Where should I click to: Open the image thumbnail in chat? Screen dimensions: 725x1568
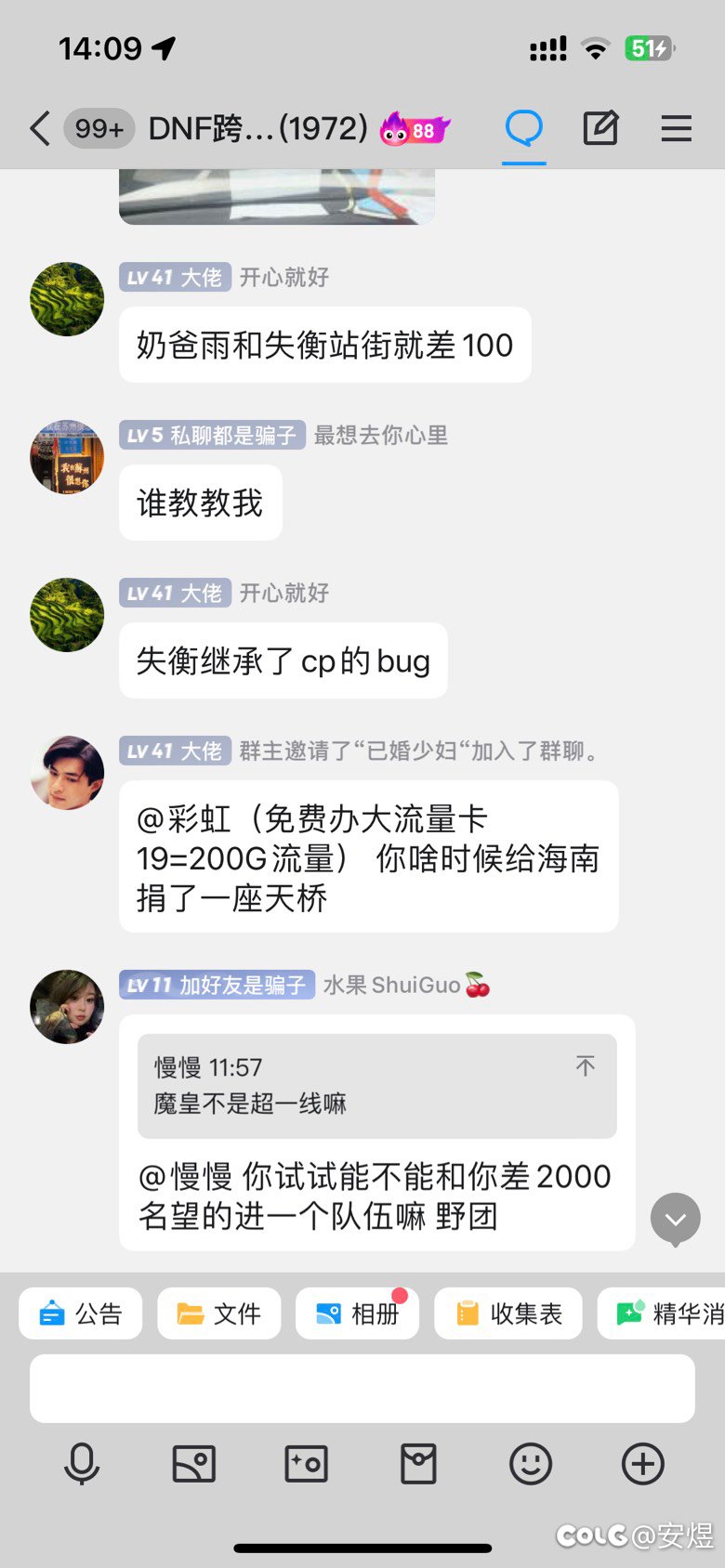point(277,197)
